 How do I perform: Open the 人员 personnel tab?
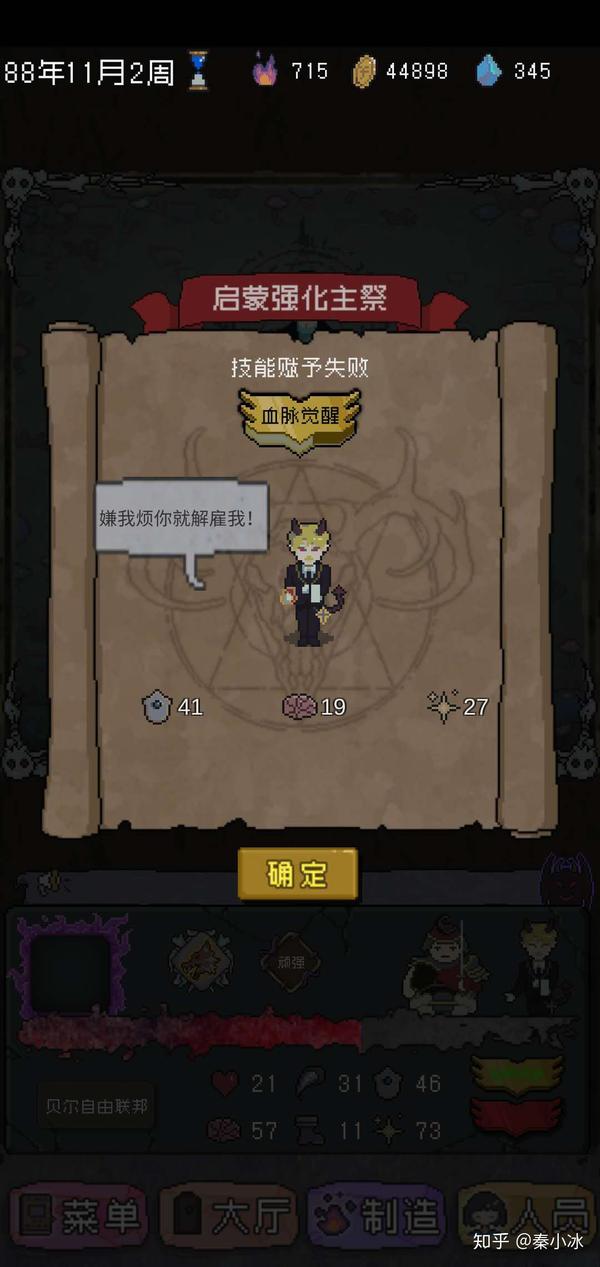[x=525, y=1217]
